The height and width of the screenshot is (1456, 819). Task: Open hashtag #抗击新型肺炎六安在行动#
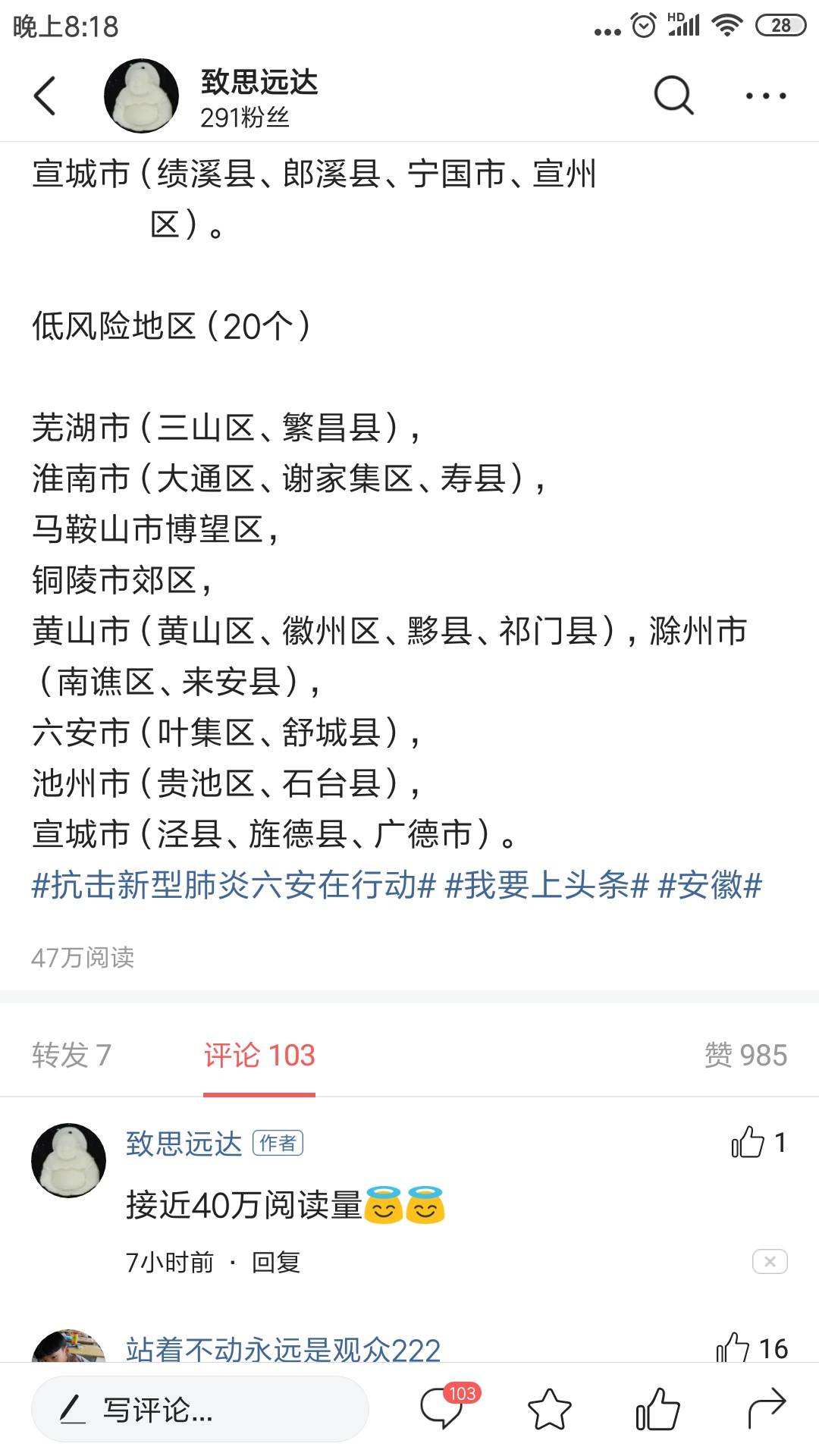[x=234, y=885]
